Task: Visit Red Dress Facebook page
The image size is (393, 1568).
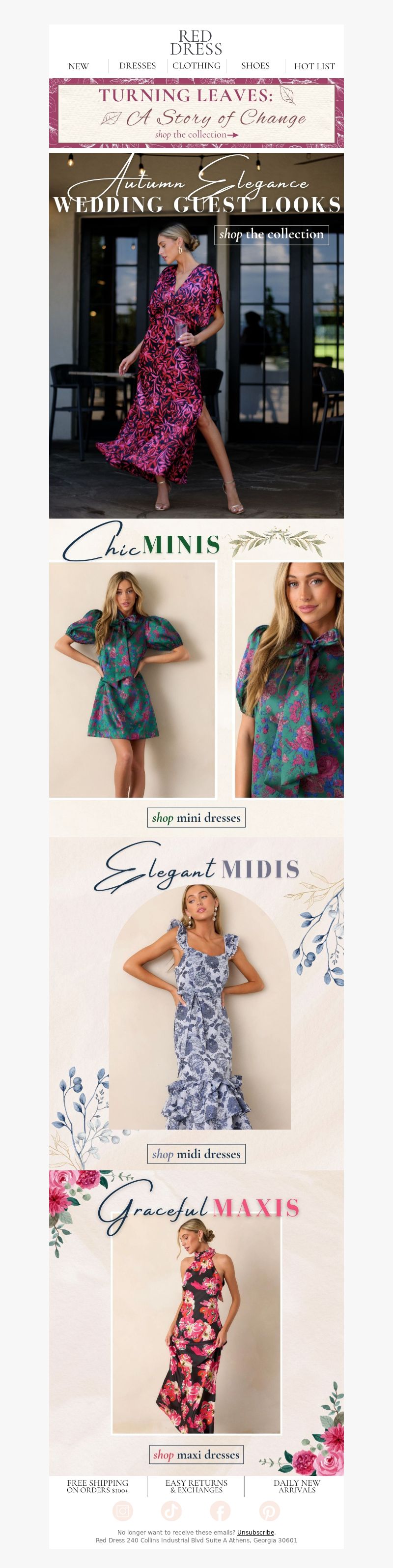Action: 220,1510
